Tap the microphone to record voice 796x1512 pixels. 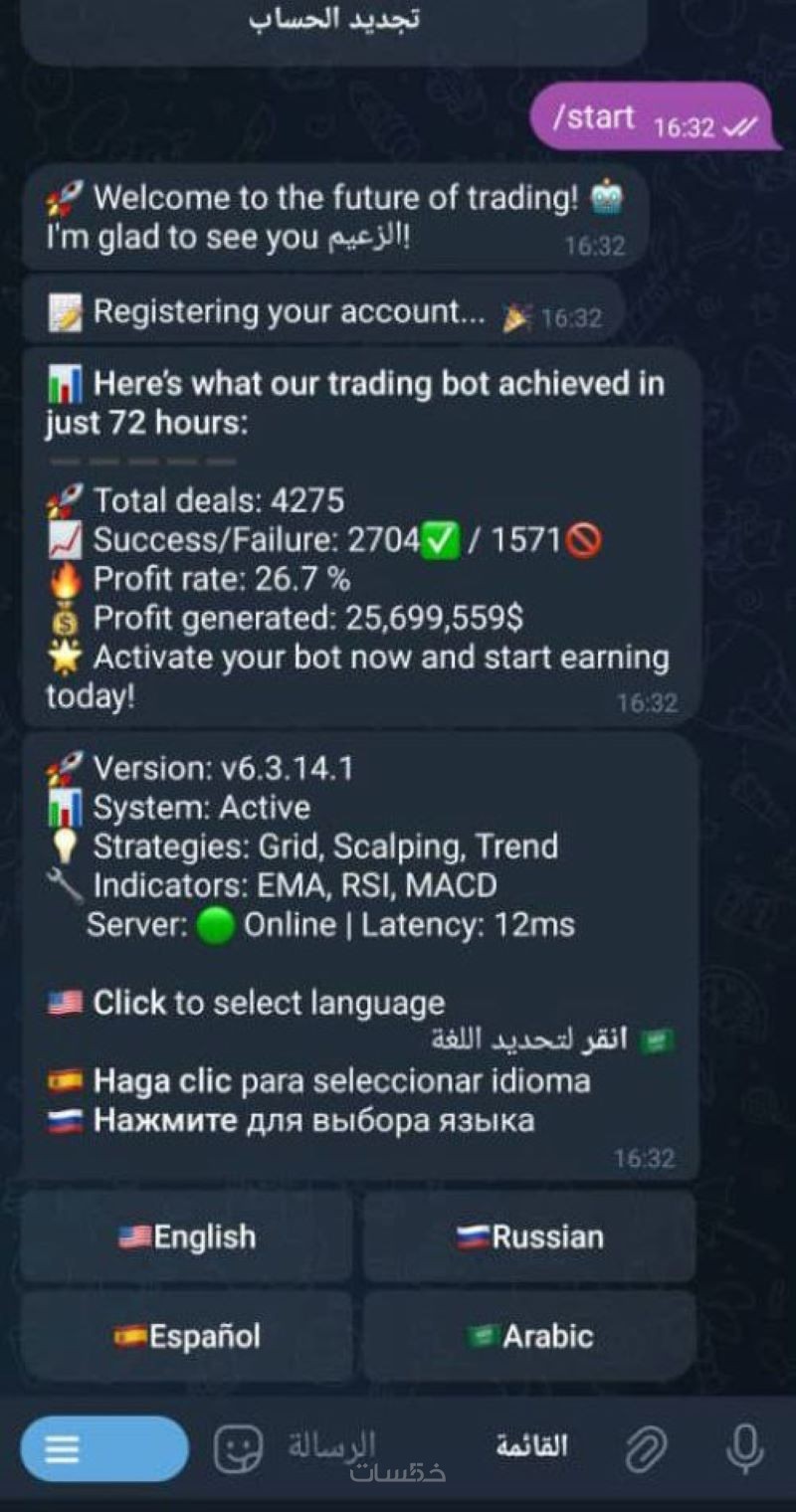pos(744,1449)
